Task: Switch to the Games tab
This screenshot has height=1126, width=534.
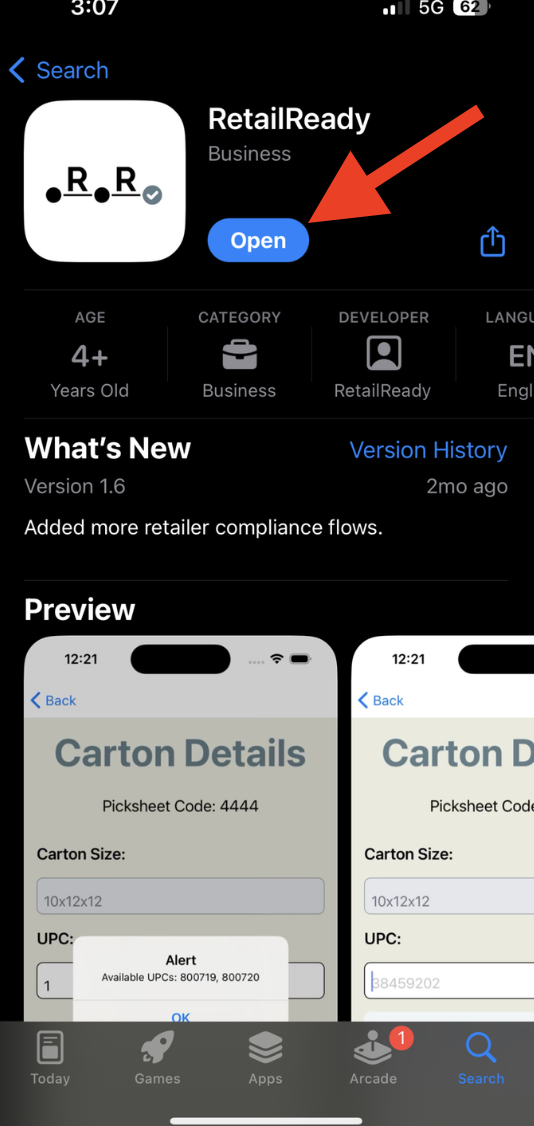Action: click(157, 1058)
